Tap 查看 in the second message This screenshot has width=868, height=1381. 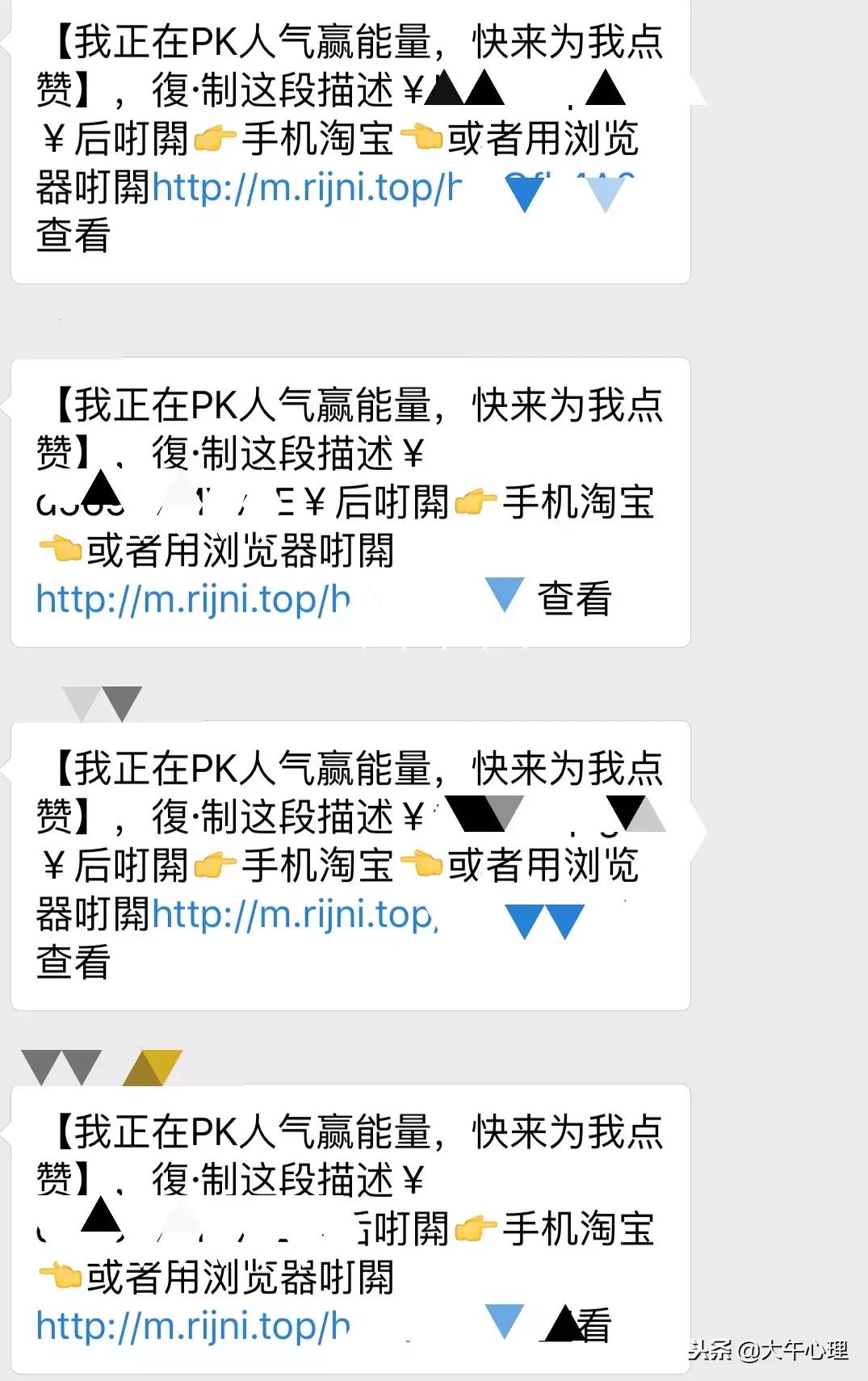[575, 599]
